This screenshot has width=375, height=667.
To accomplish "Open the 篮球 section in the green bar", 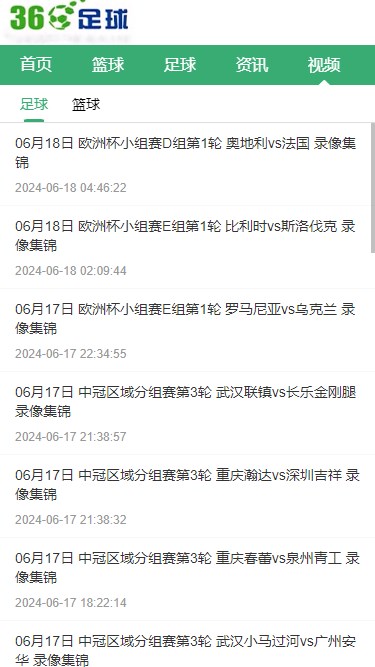I will 108,65.
